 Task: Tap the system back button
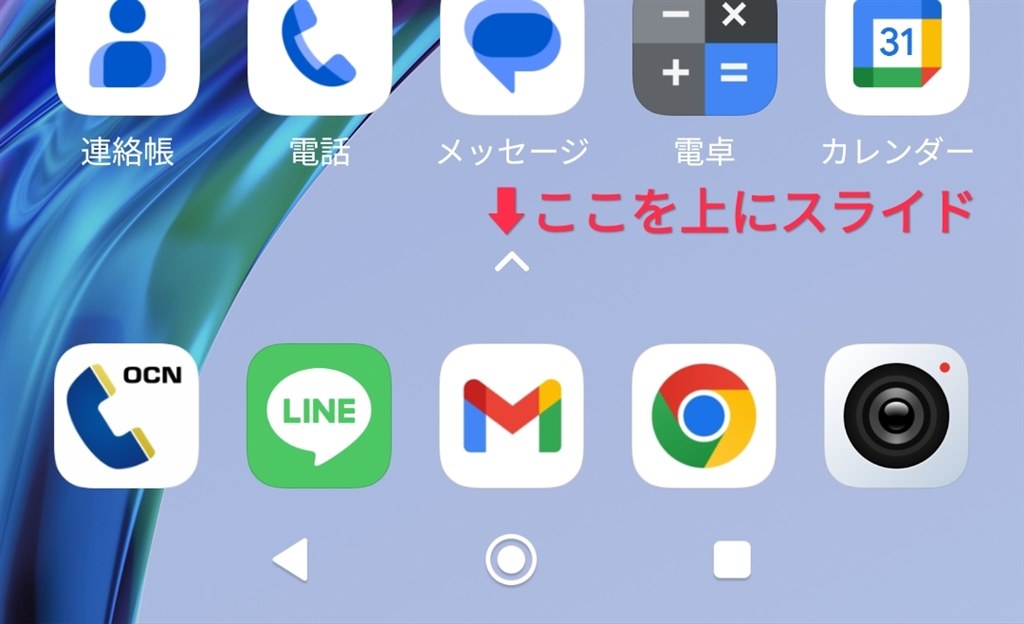[291, 560]
